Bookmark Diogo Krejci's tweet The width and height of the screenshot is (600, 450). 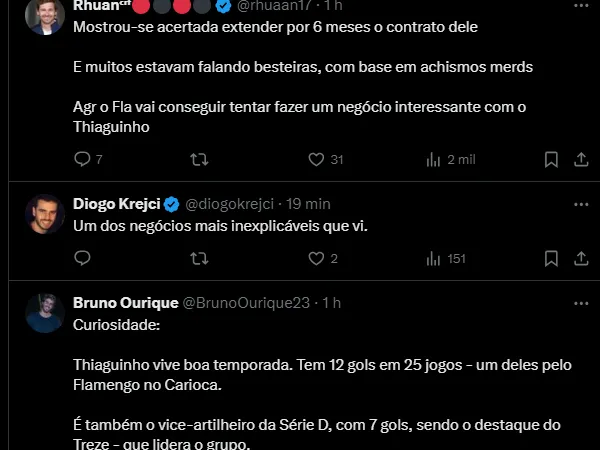[551, 258]
